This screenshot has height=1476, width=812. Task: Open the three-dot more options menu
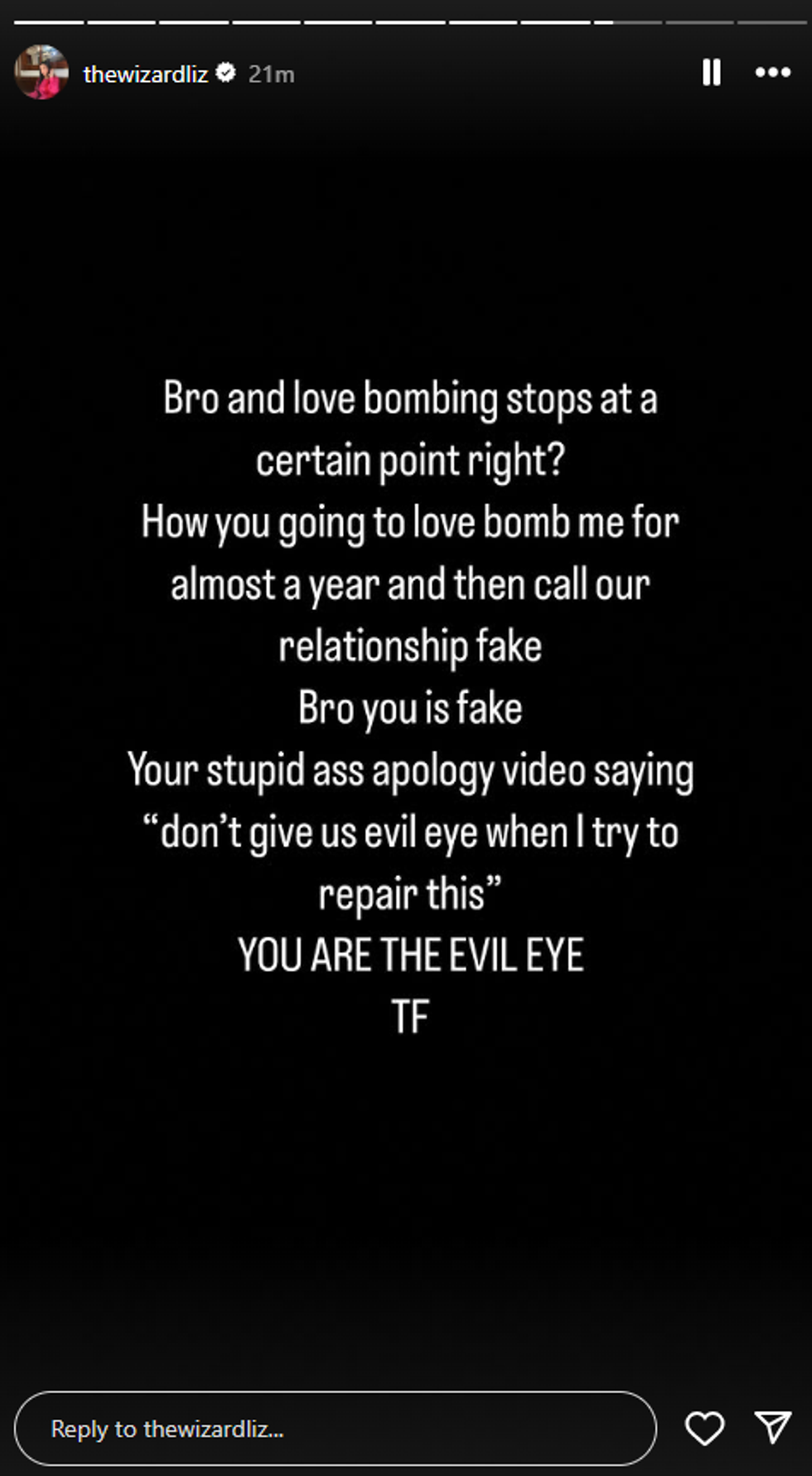(x=772, y=73)
